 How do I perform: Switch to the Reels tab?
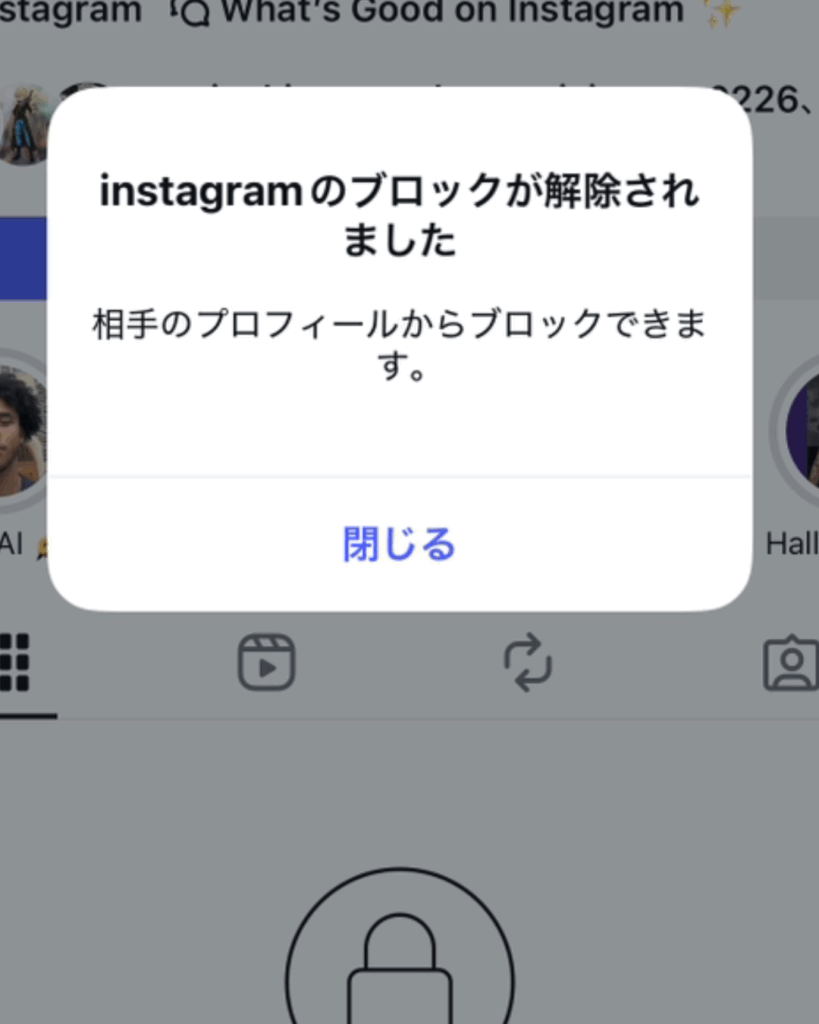(x=266, y=662)
